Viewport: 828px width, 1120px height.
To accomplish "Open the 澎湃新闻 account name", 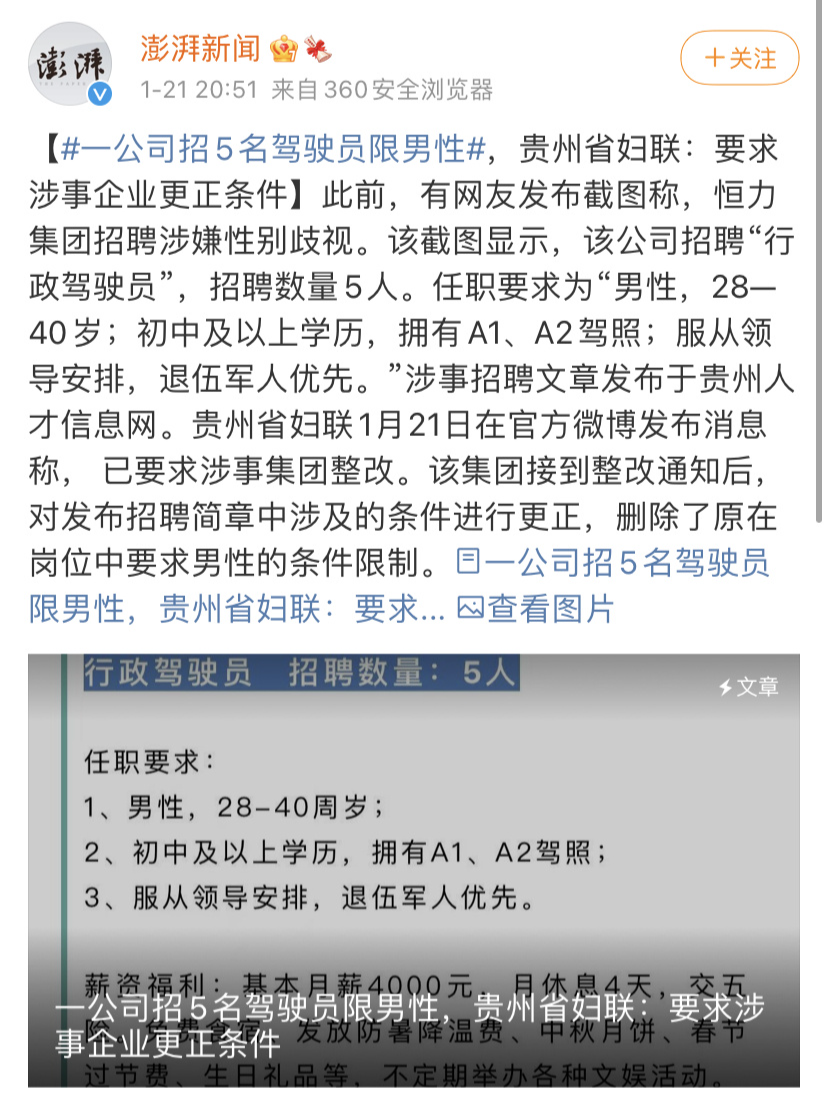I will [200, 47].
